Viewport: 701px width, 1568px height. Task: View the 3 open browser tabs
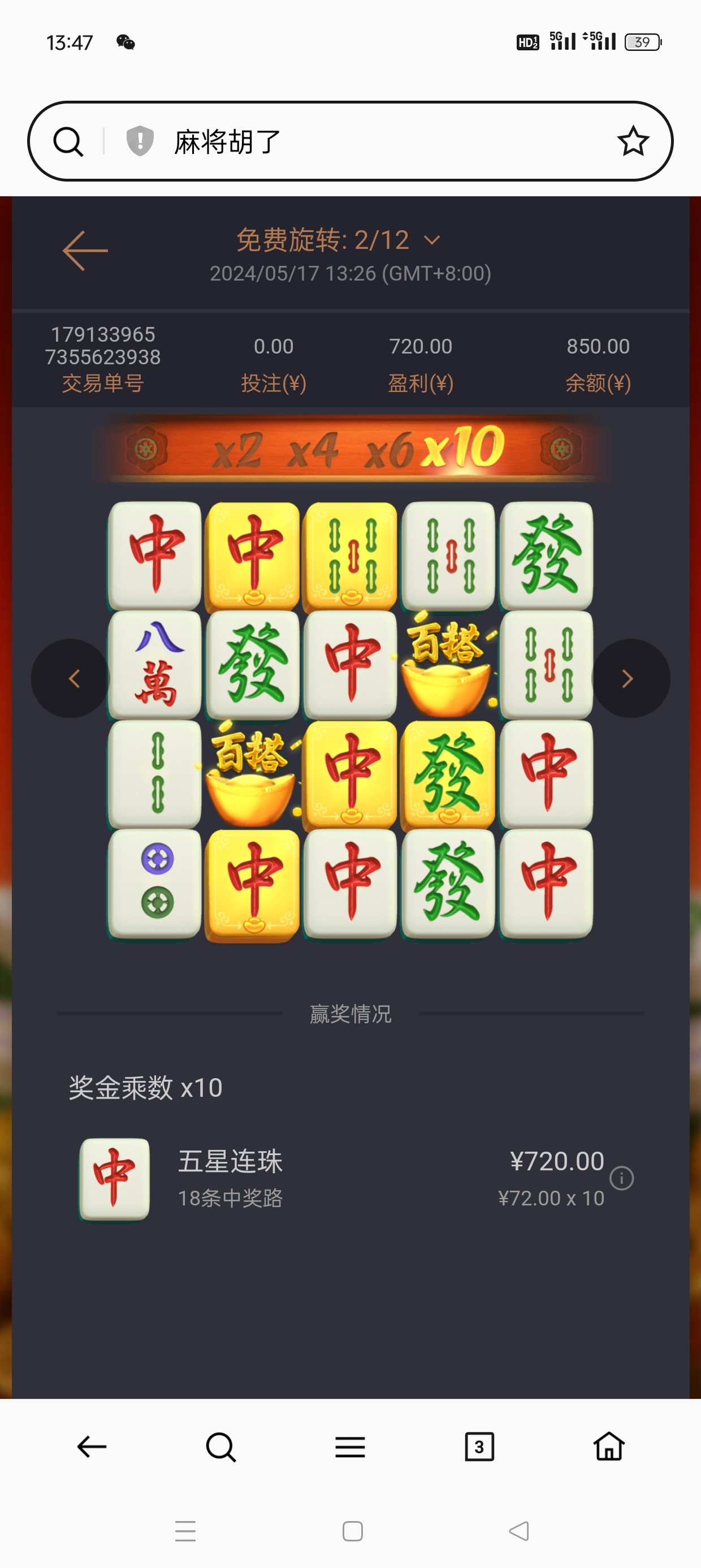coord(479,1446)
